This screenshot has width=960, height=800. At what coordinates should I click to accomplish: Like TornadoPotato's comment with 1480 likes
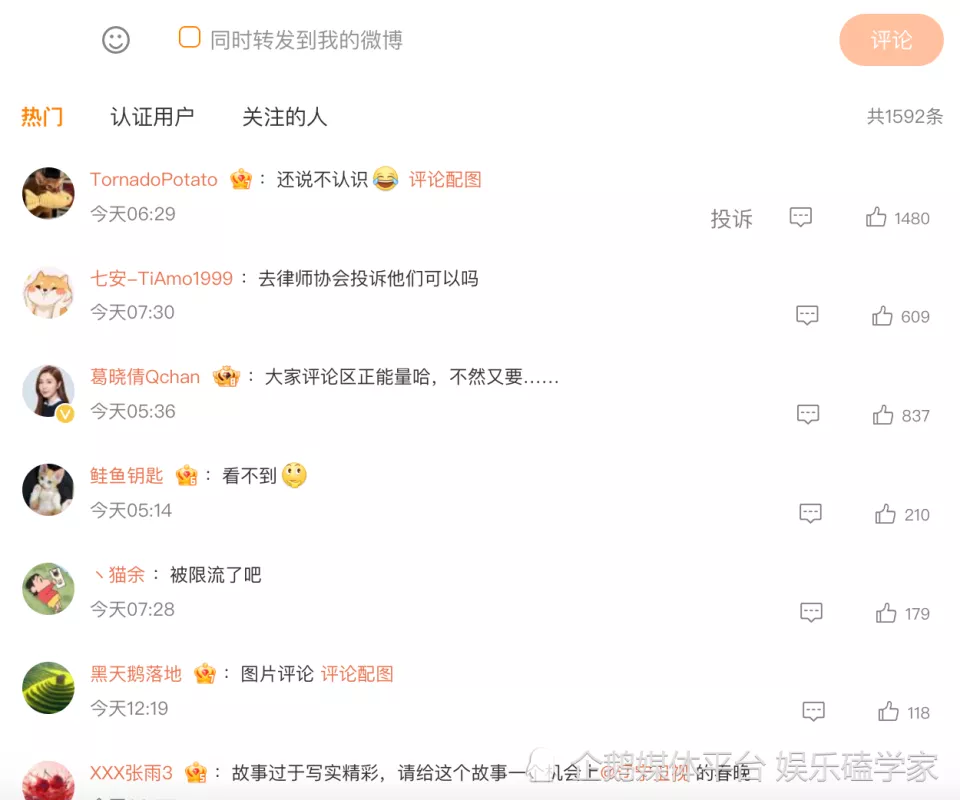[x=877, y=218]
